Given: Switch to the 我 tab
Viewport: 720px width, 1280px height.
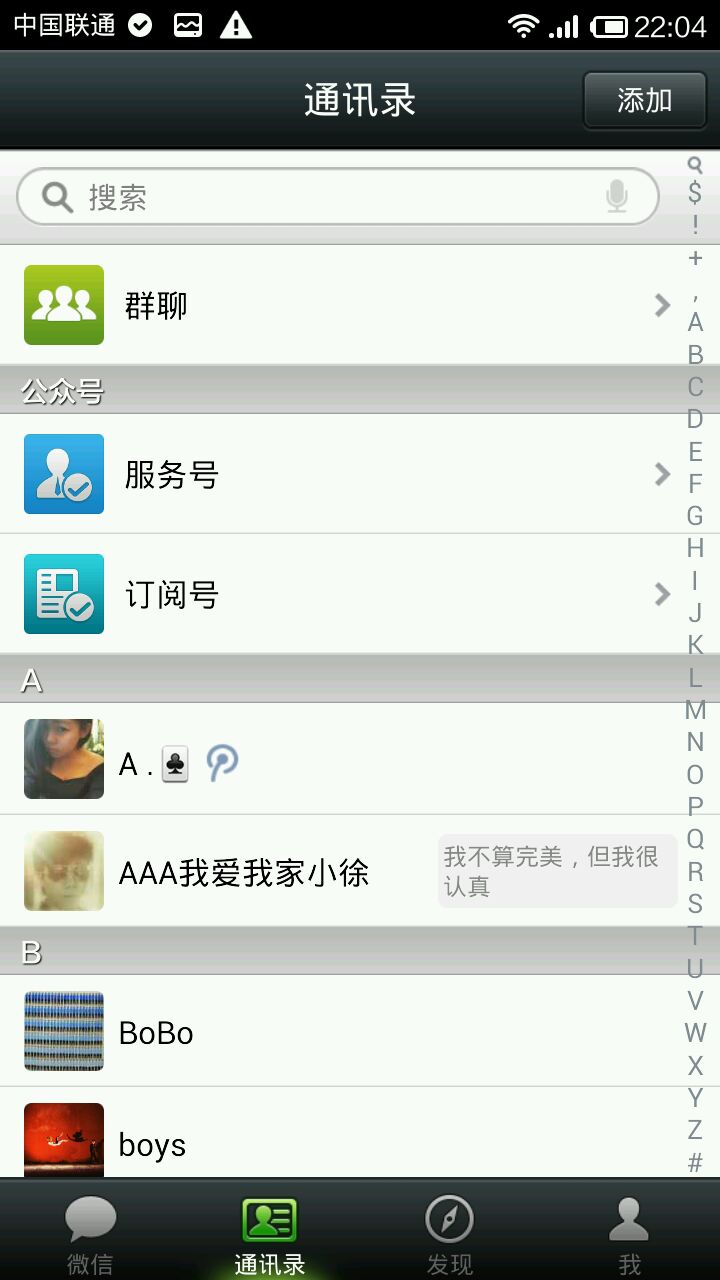Looking at the screenshot, I should (630, 1232).
